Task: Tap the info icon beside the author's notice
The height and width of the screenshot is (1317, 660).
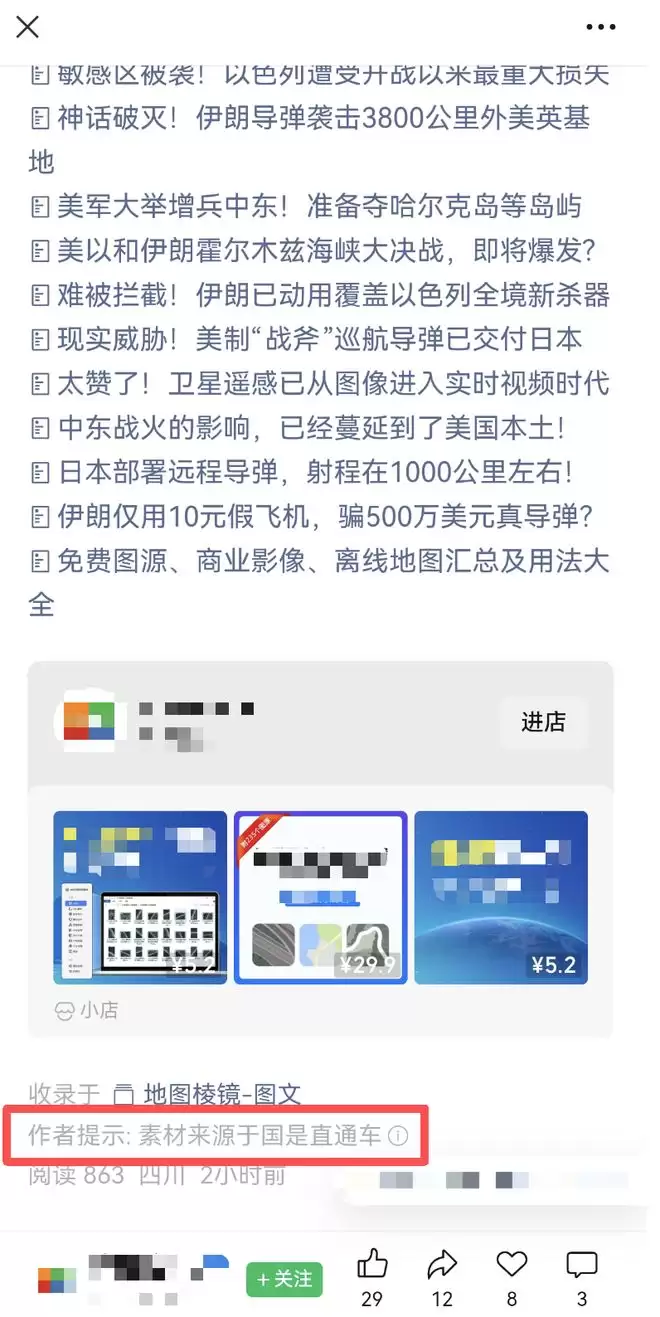Action: click(398, 1136)
